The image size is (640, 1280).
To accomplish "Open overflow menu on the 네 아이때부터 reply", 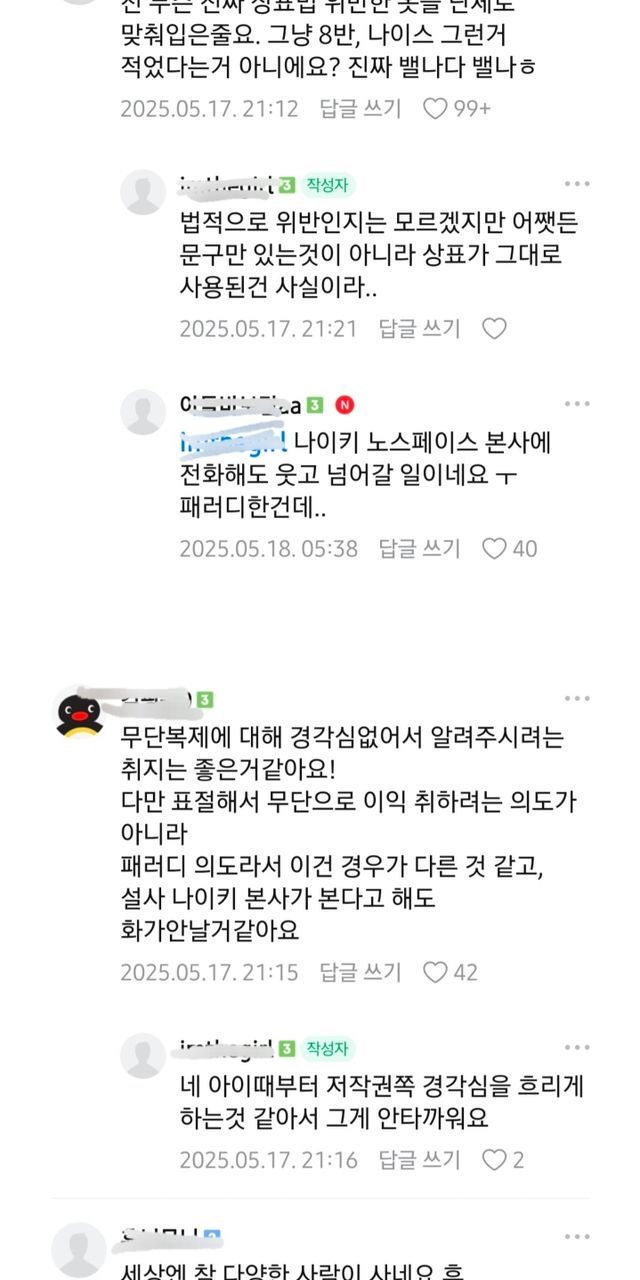I will tap(577, 1047).
